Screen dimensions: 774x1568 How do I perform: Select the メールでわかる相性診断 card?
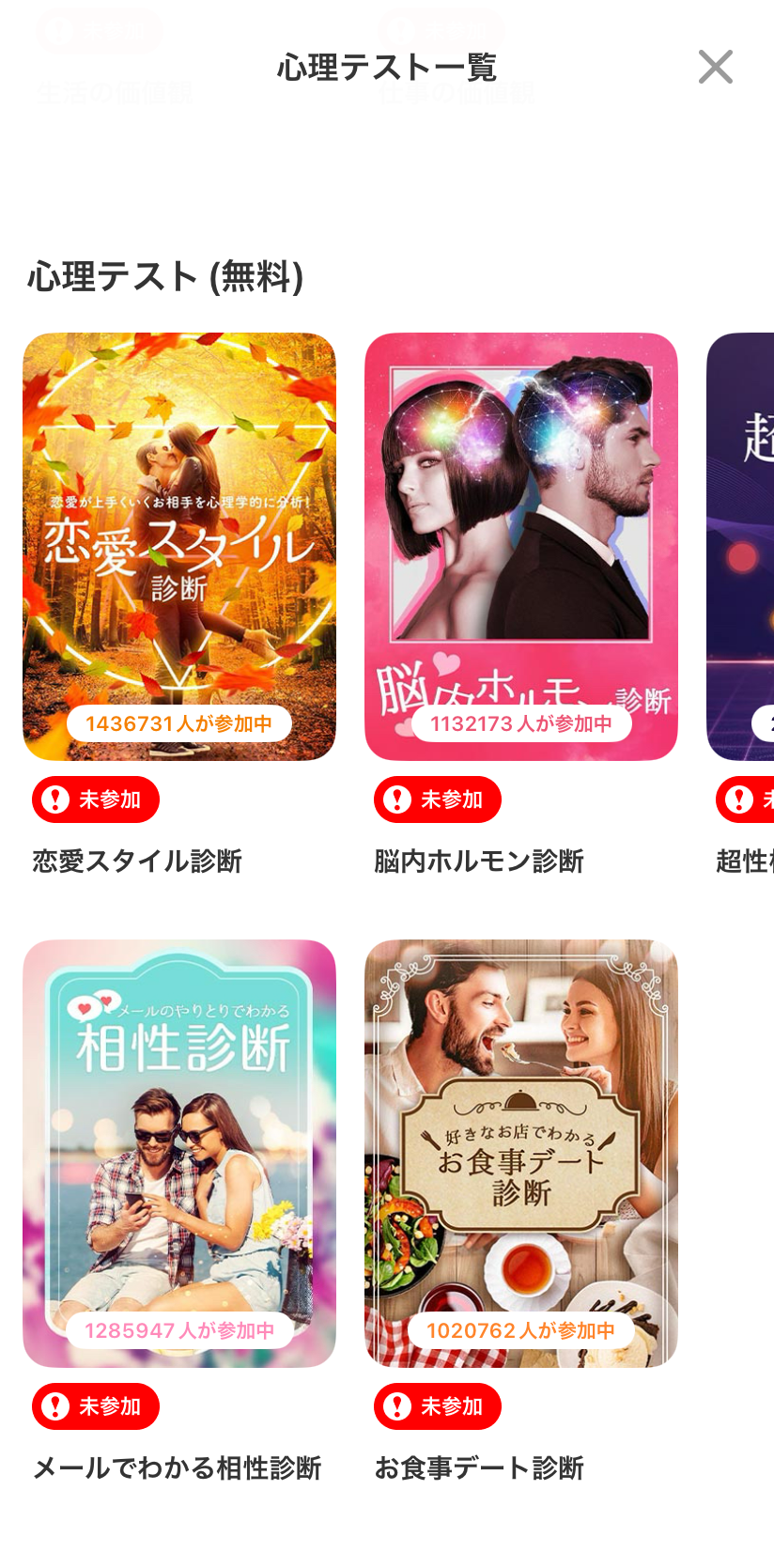pyautogui.click(x=179, y=1153)
